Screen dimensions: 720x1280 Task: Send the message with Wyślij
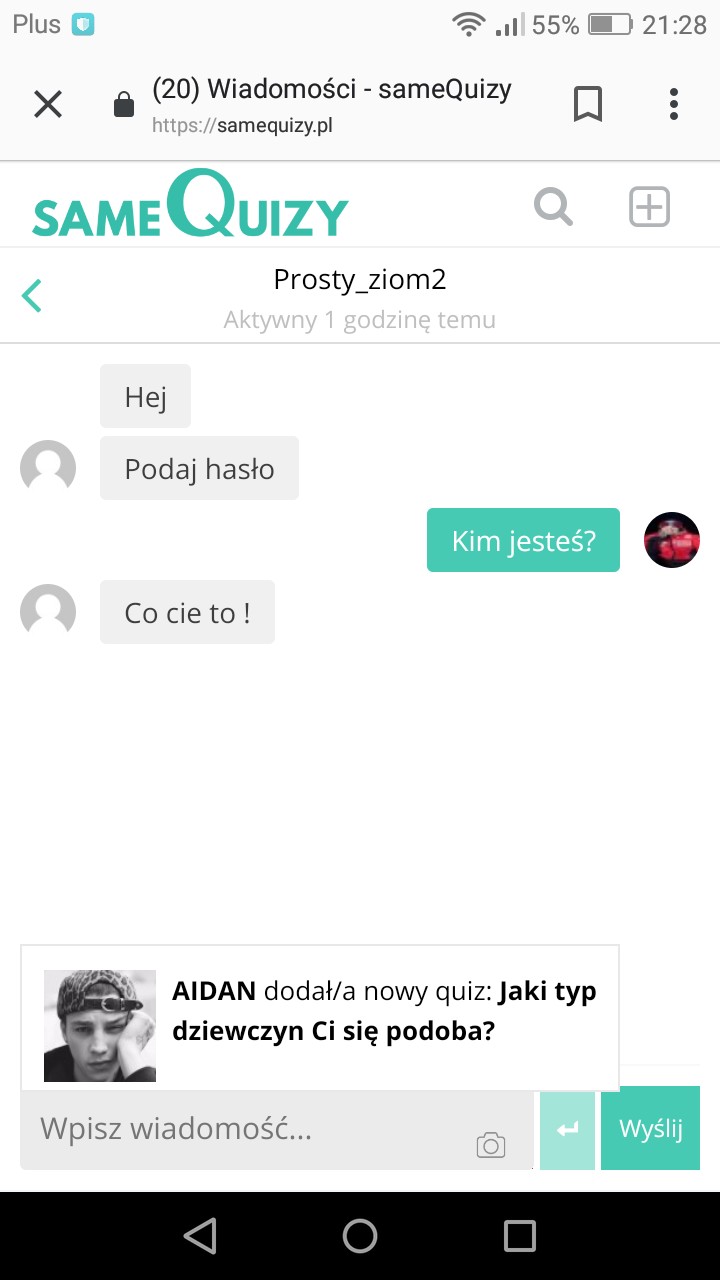pos(650,1130)
